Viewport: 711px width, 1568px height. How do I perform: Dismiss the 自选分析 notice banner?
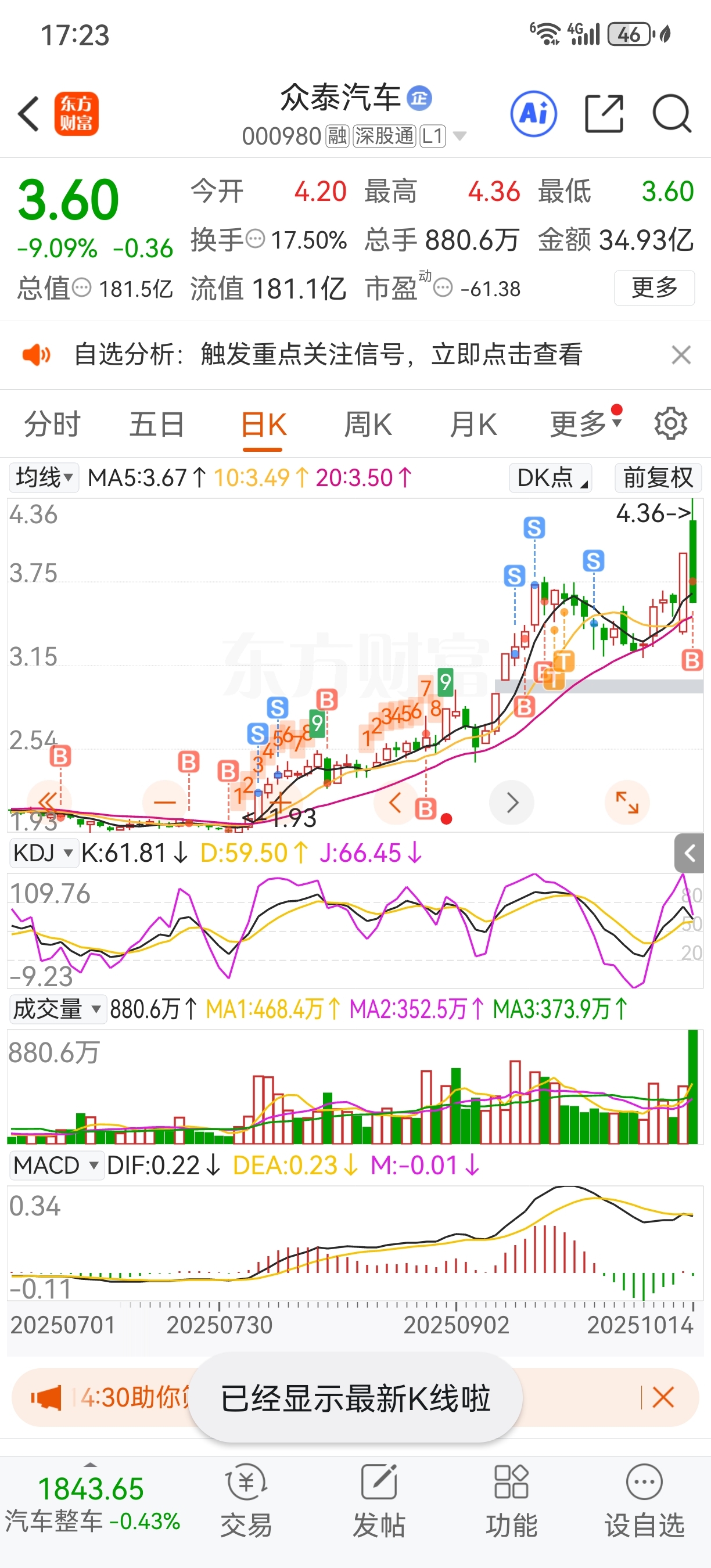pos(681,355)
